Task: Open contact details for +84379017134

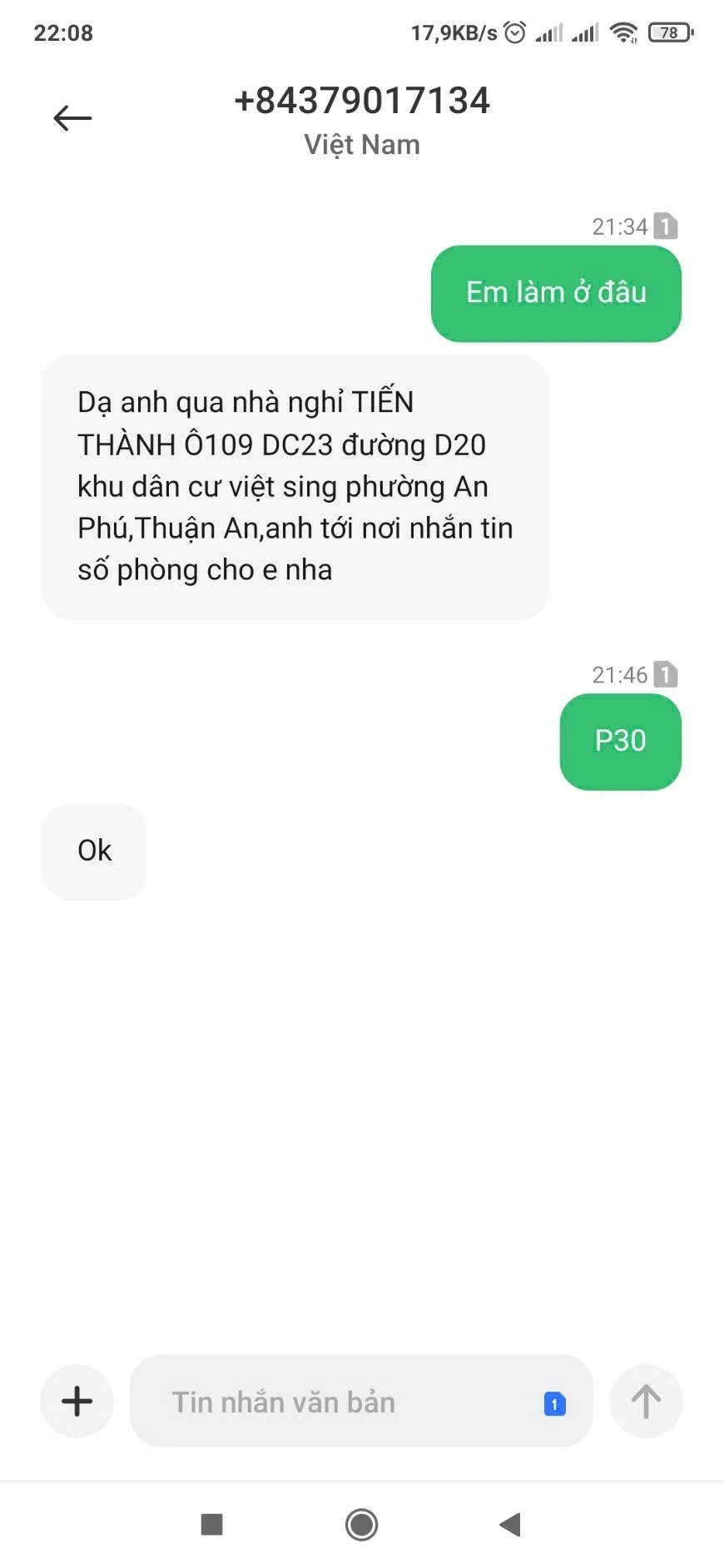Action: 362,101
